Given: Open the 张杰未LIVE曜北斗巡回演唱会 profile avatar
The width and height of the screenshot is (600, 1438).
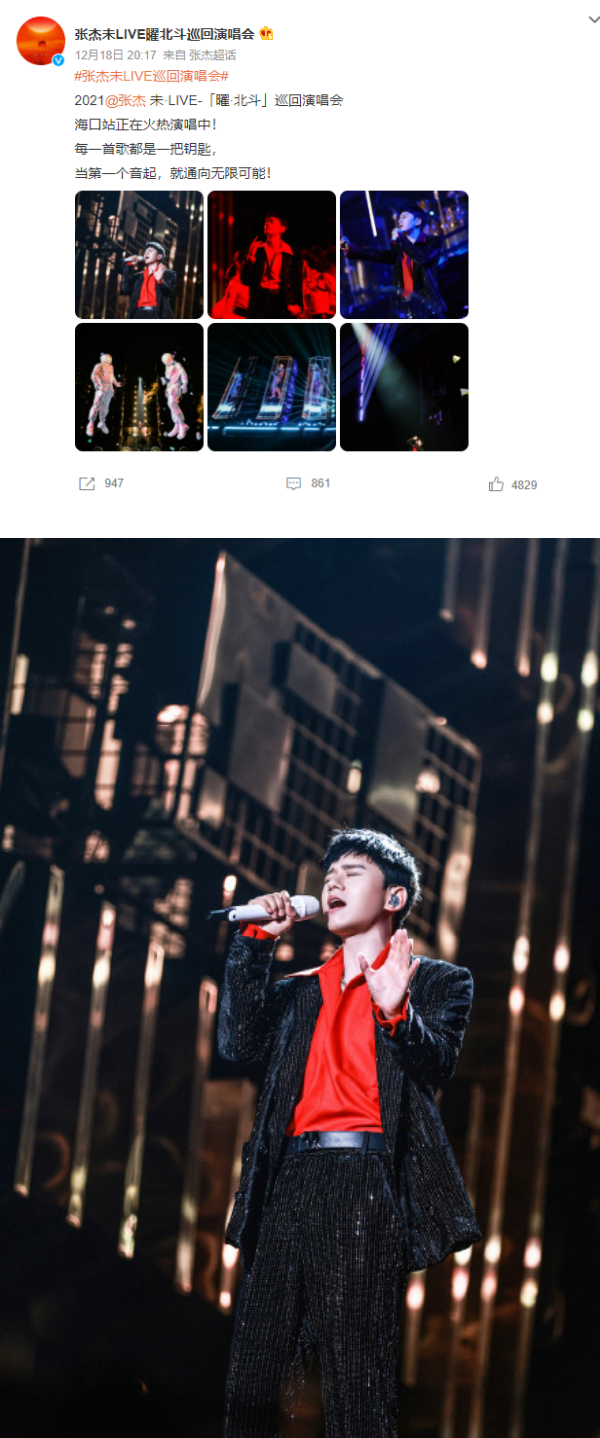Looking at the screenshot, I should (41, 41).
